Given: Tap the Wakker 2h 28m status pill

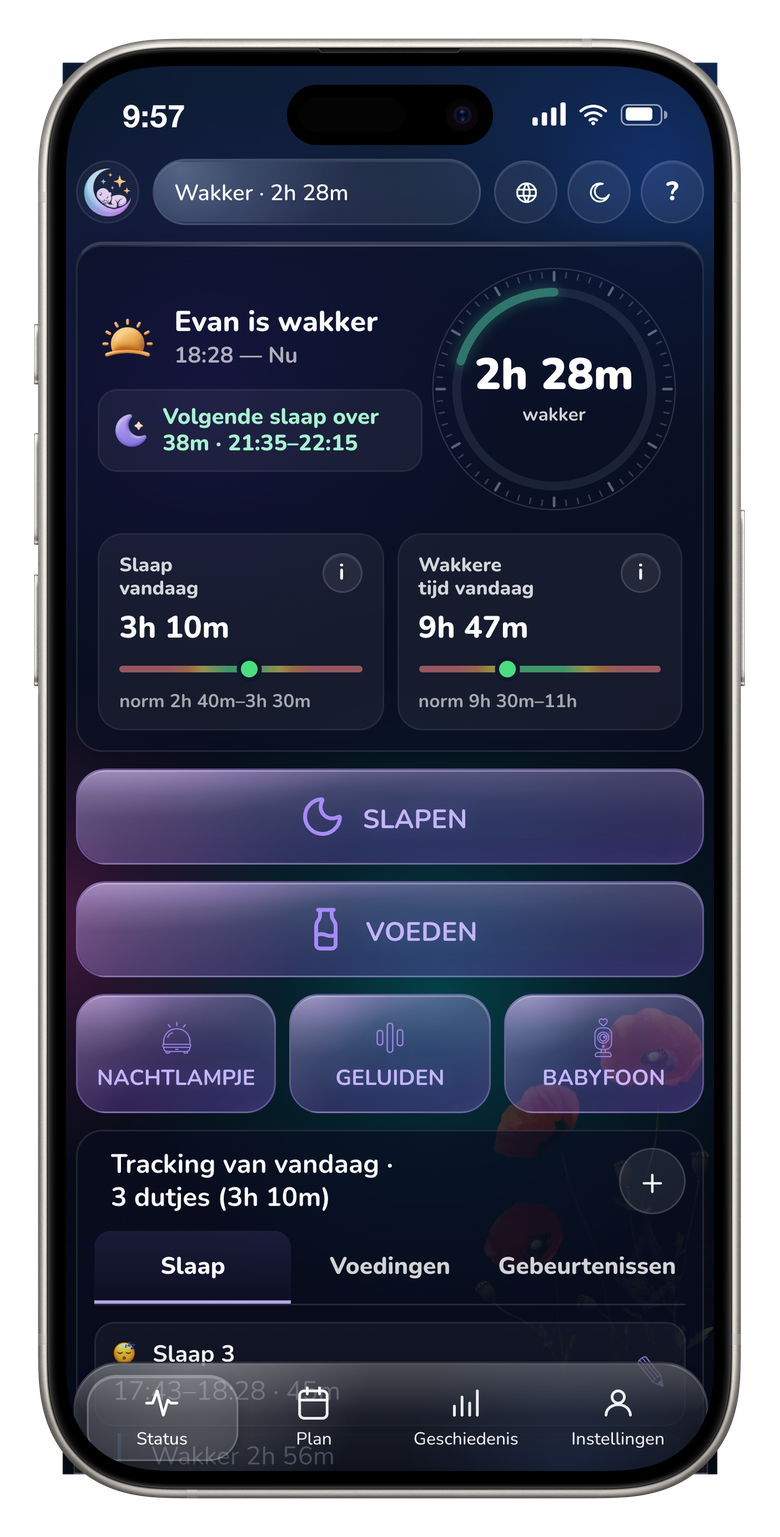Looking at the screenshot, I should 317,192.
